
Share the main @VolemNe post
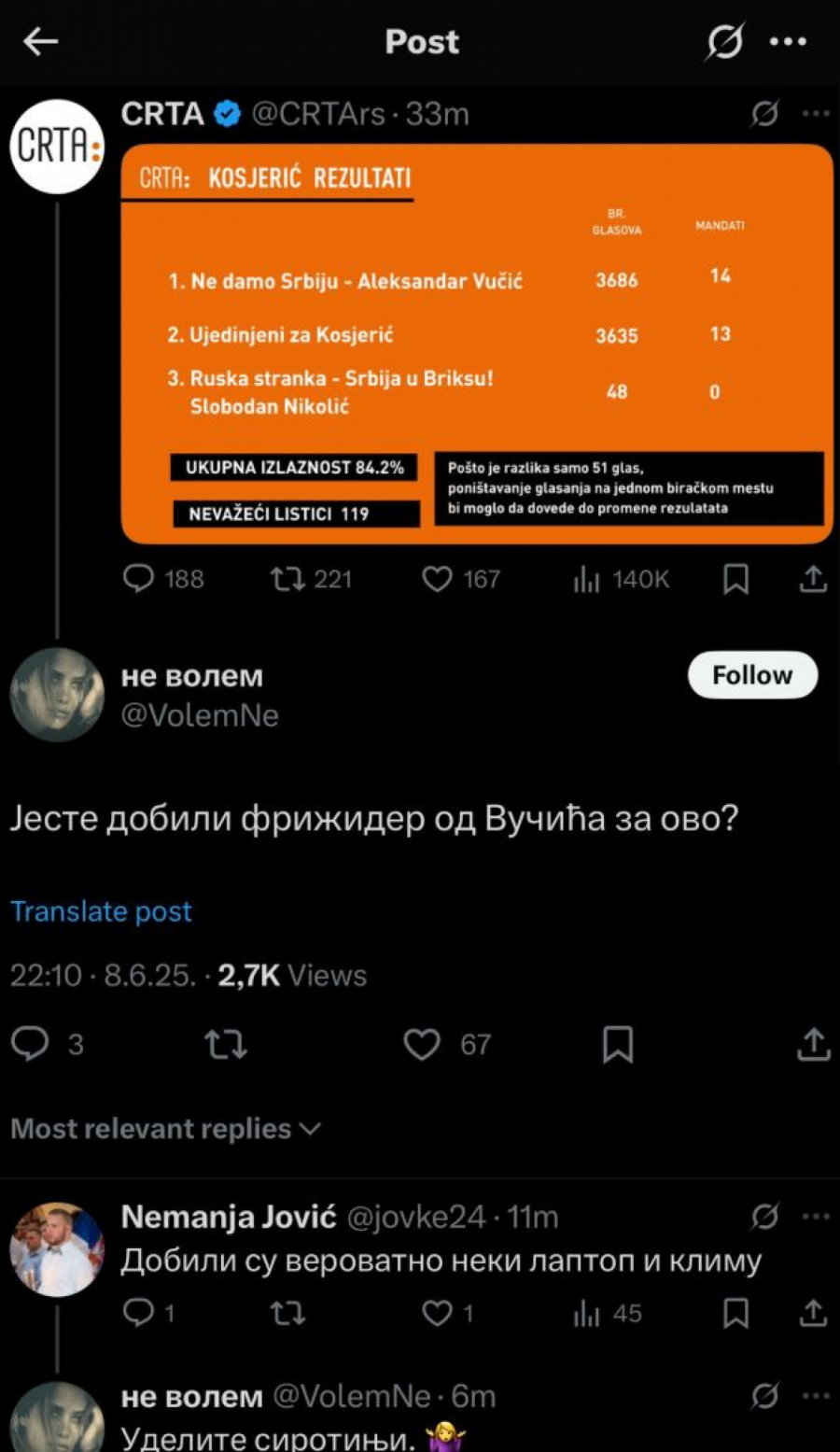(x=813, y=1044)
